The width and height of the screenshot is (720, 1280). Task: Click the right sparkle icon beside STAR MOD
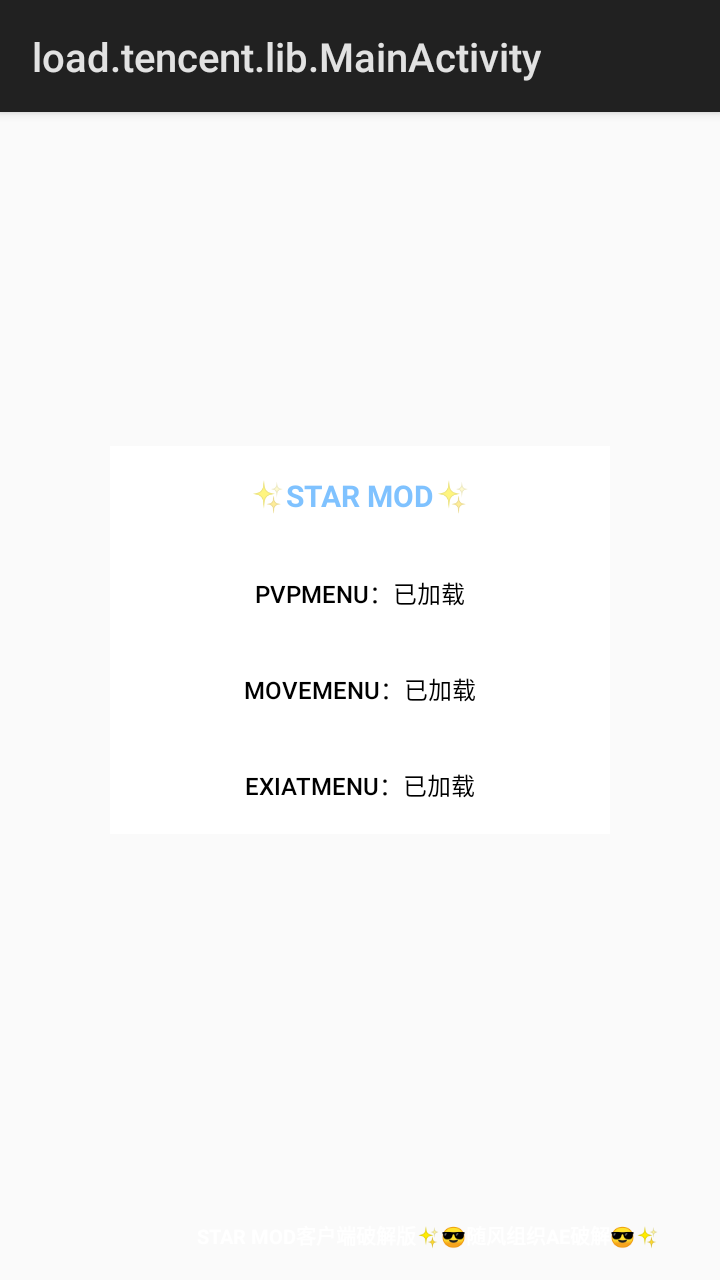tap(455, 496)
